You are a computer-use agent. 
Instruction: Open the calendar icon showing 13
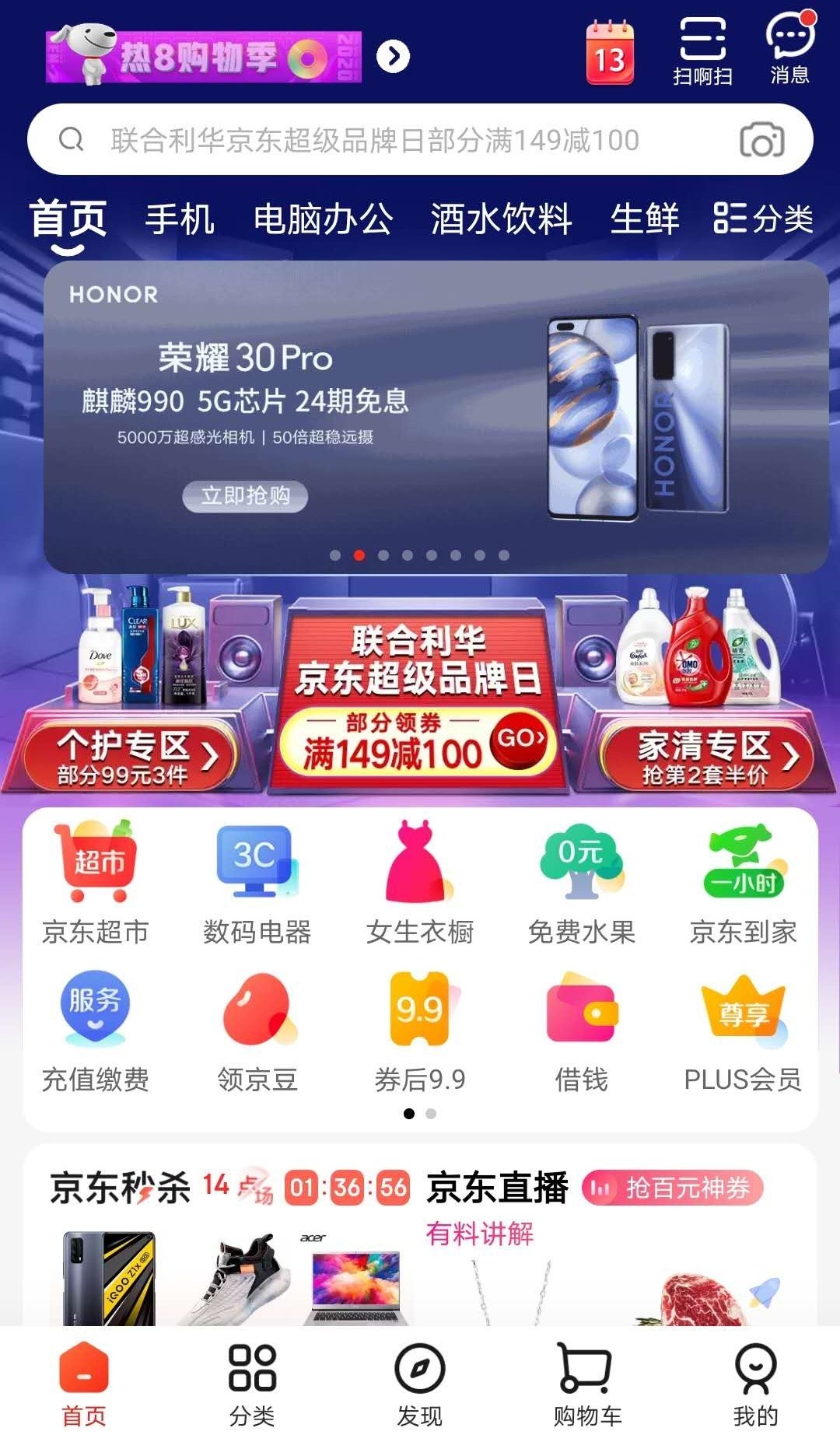(x=610, y=53)
